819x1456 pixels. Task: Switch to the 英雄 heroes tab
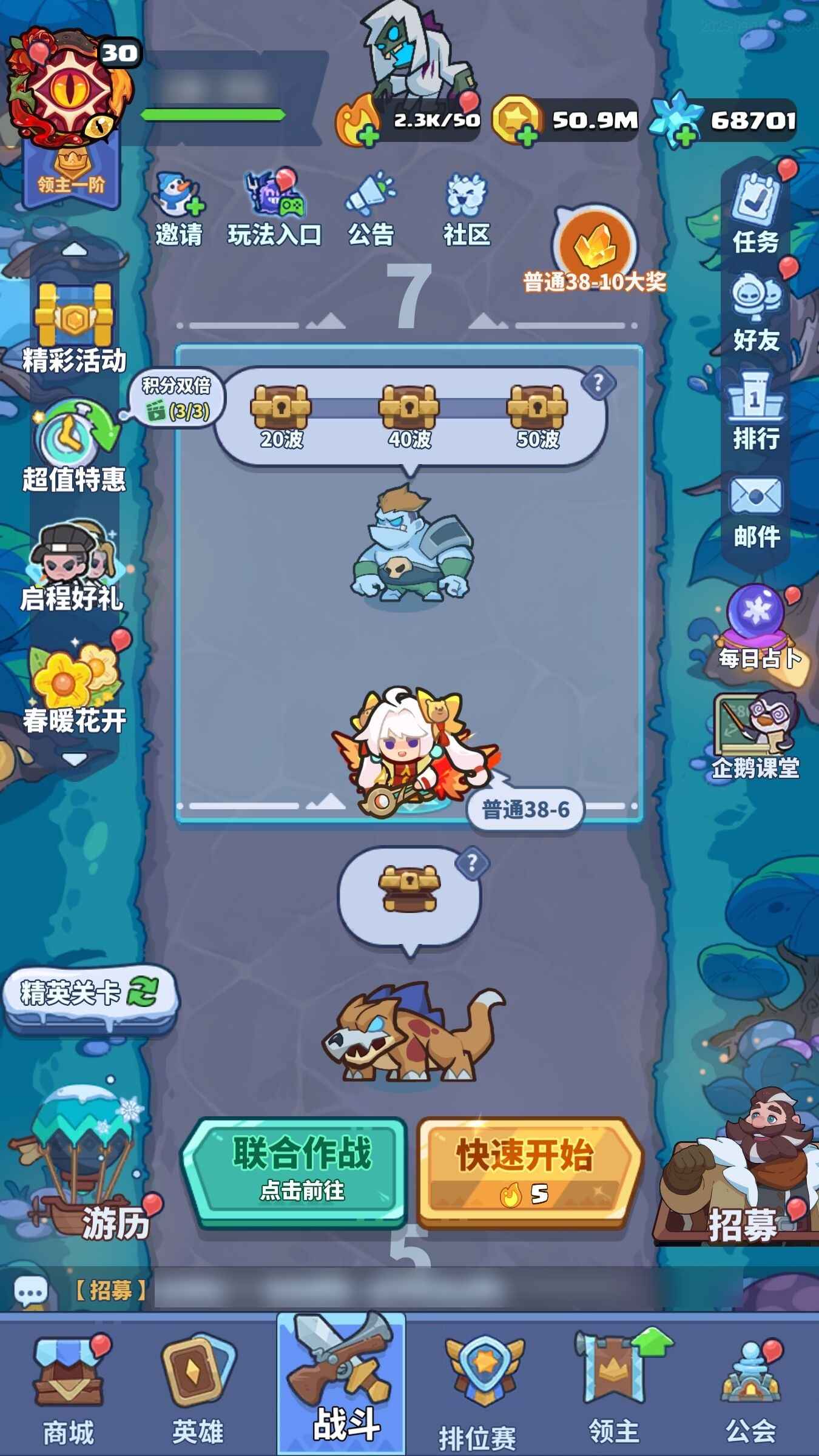[198, 1389]
